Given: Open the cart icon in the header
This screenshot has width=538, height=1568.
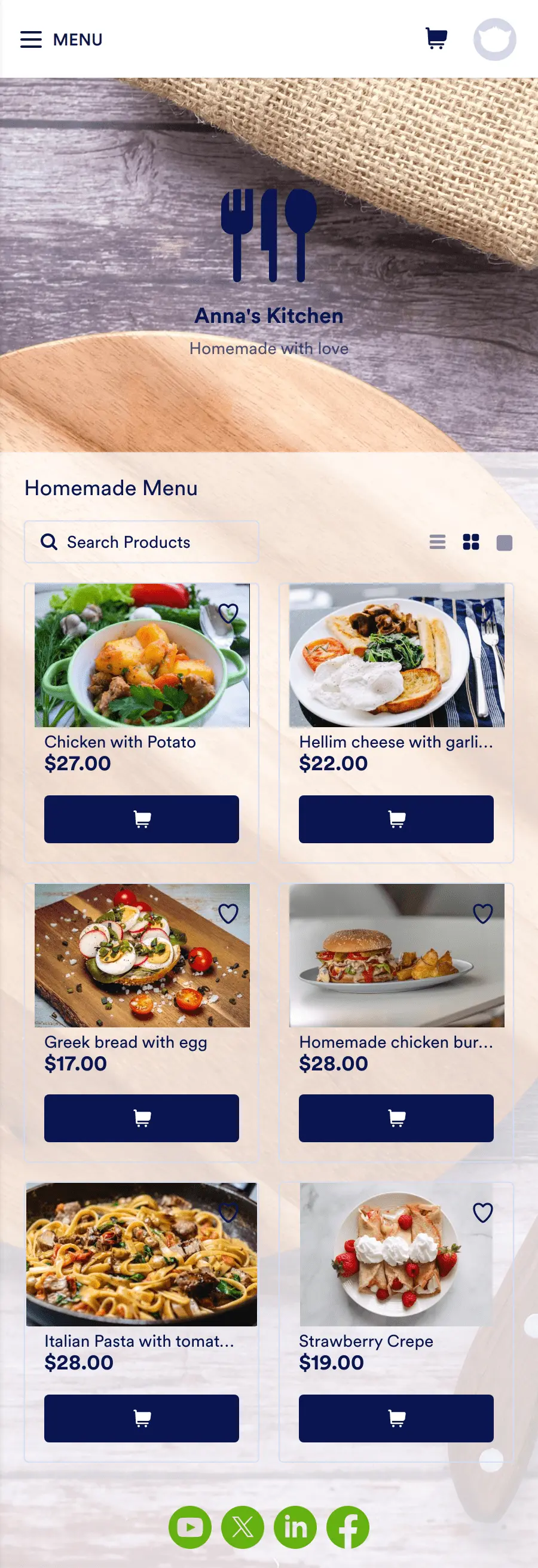Looking at the screenshot, I should (x=436, y=39).
